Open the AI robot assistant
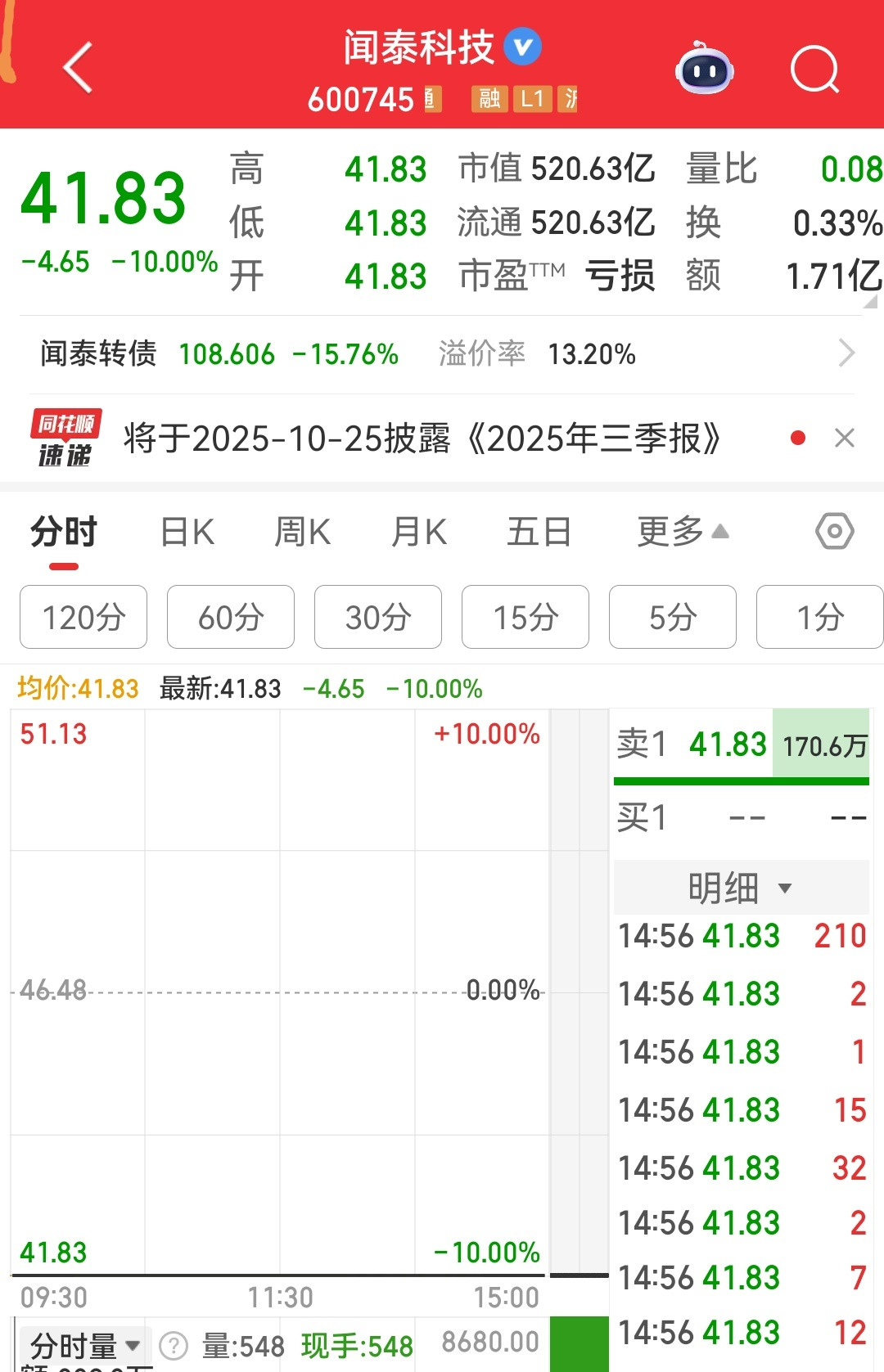 click(x=704, y=70)
